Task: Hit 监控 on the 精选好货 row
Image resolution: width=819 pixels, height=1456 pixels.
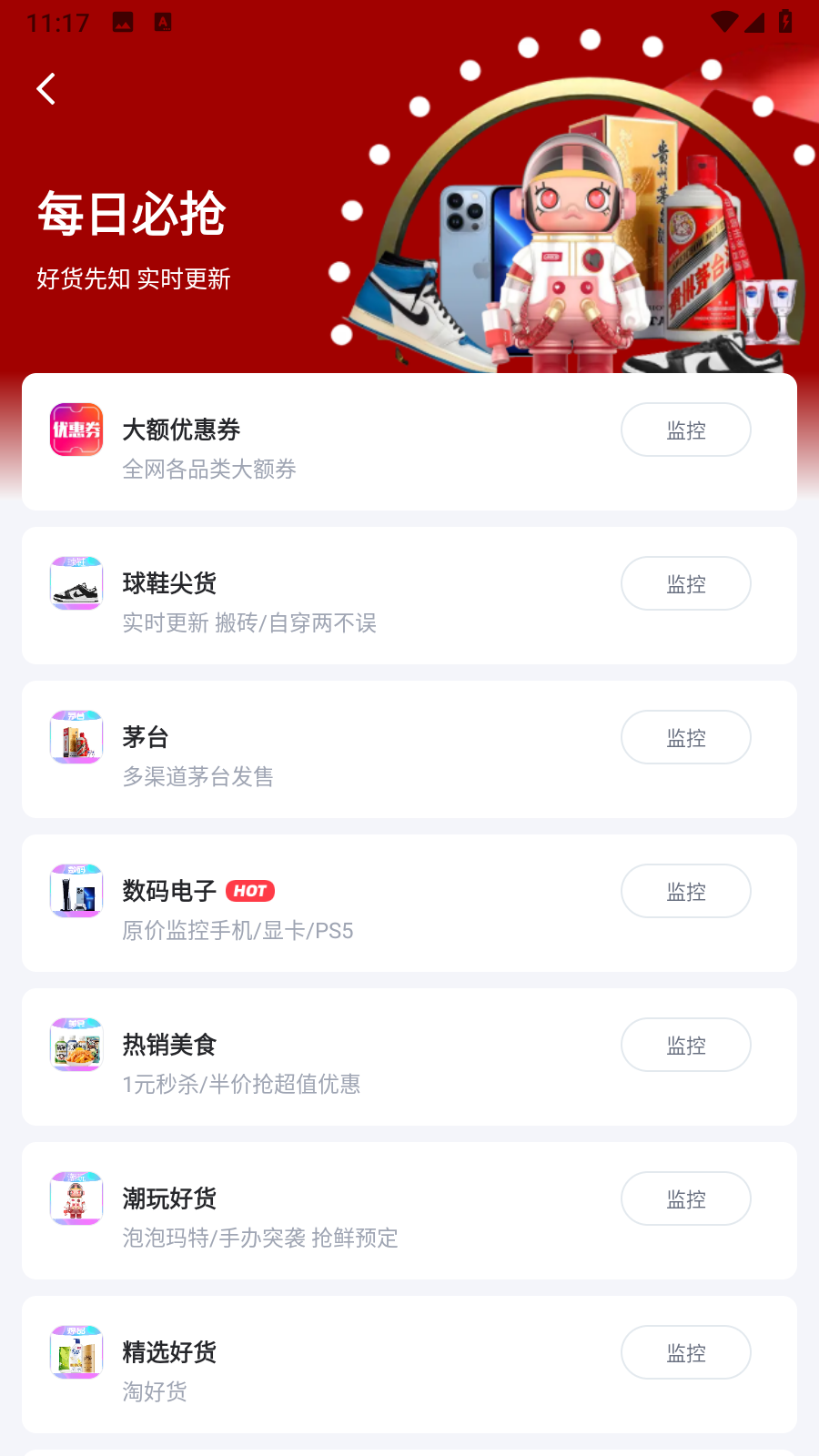Action: tap(685, 1352)
